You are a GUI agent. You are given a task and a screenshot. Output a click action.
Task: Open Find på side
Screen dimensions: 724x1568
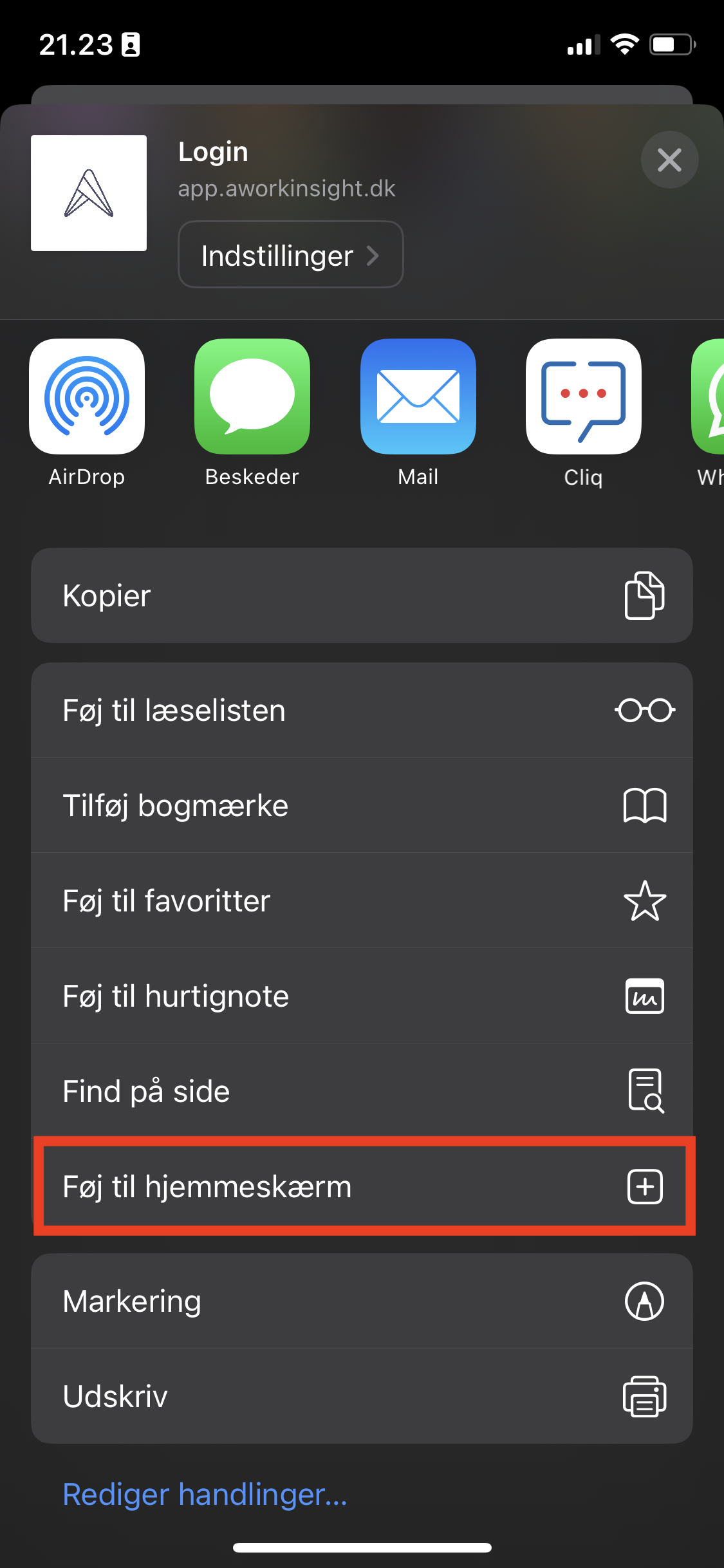click(362, 1091)
